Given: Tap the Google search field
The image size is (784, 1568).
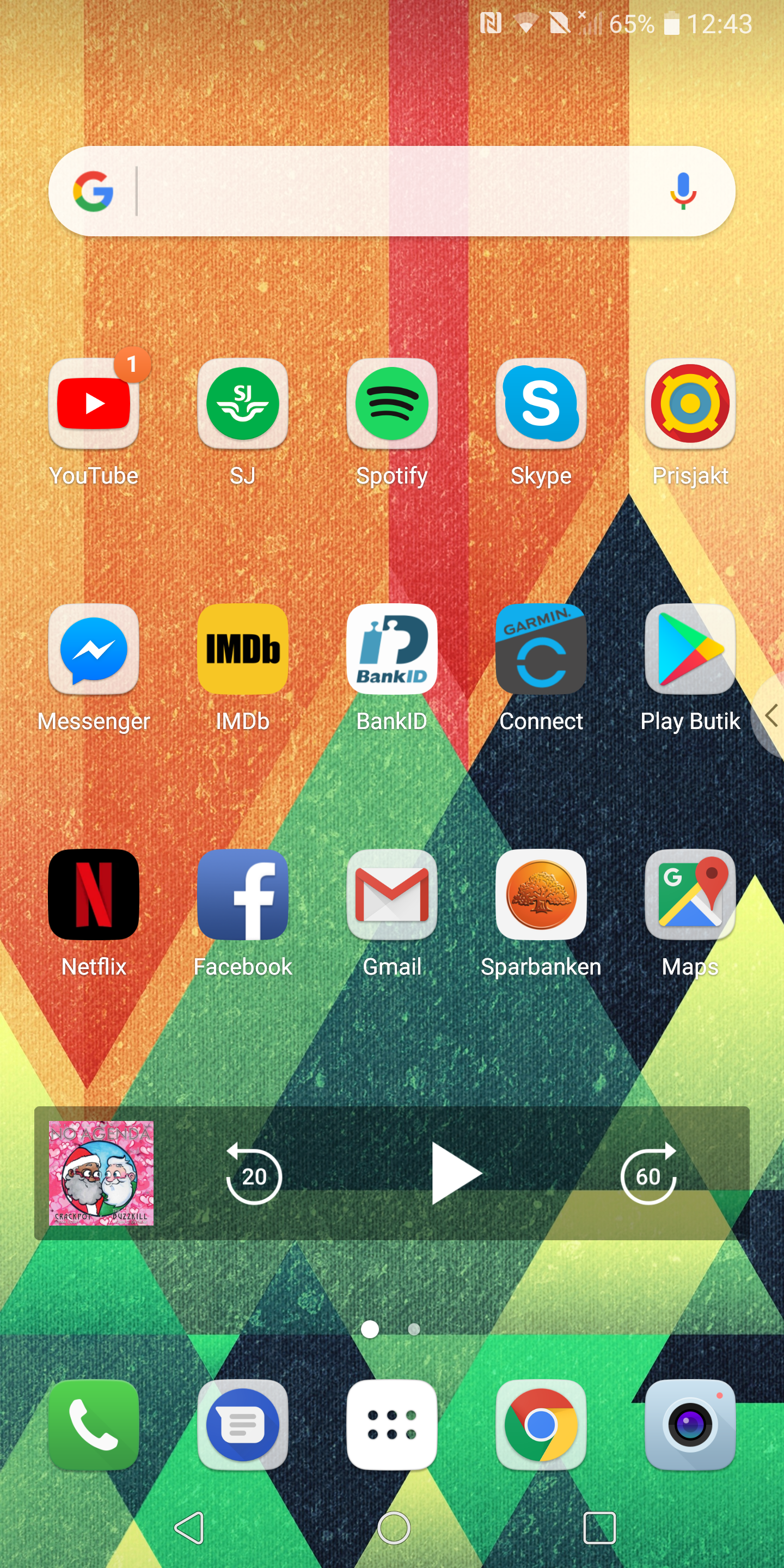Looking at the screenshot, I should (390, 191).
